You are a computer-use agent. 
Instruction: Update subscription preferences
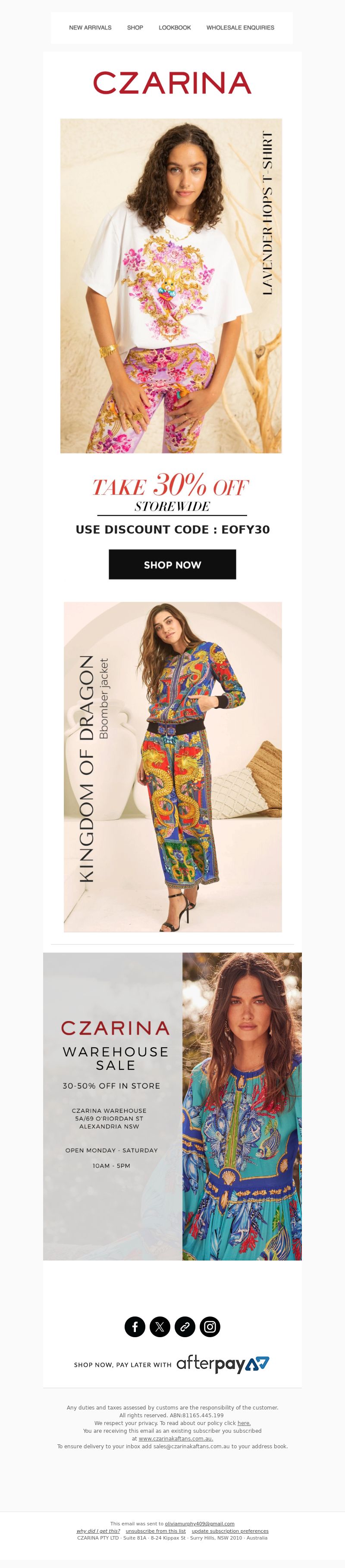pyautogui.click(x=230, y=1531)
